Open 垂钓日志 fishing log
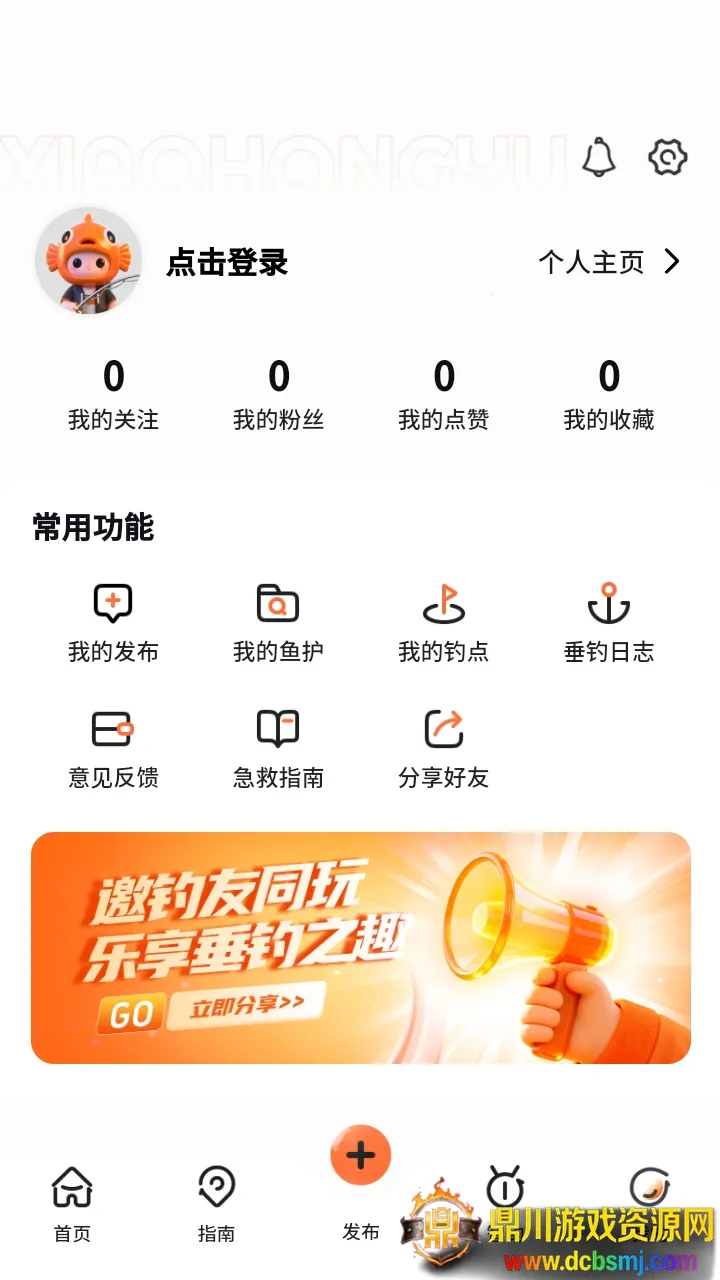720x1280 pixels. tap(608, 623)
